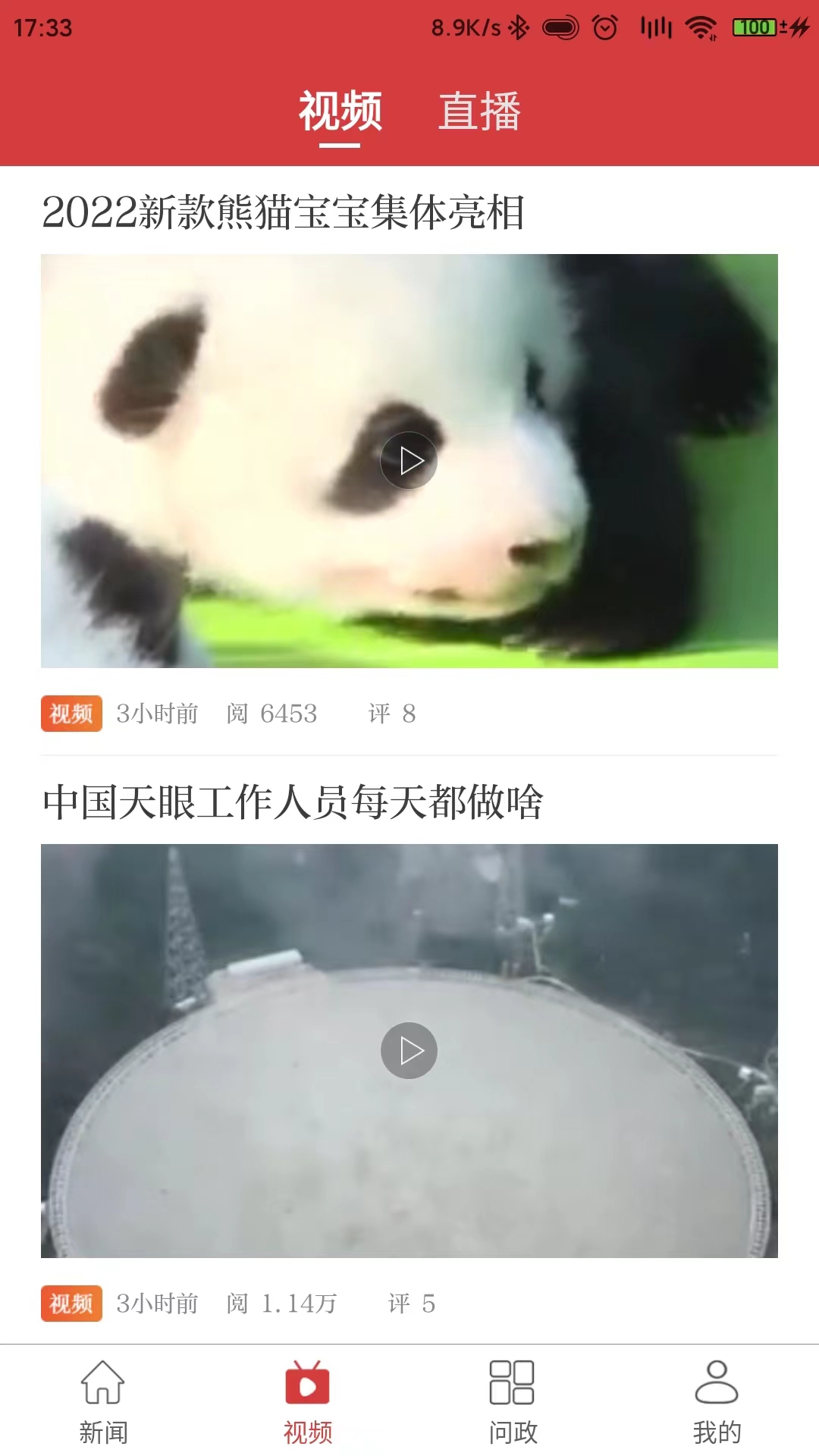Image resolution: width=819 pixels, height=1456 pixels.
Task: Open the 问政 section
Action: click(x=512, y=1401)
